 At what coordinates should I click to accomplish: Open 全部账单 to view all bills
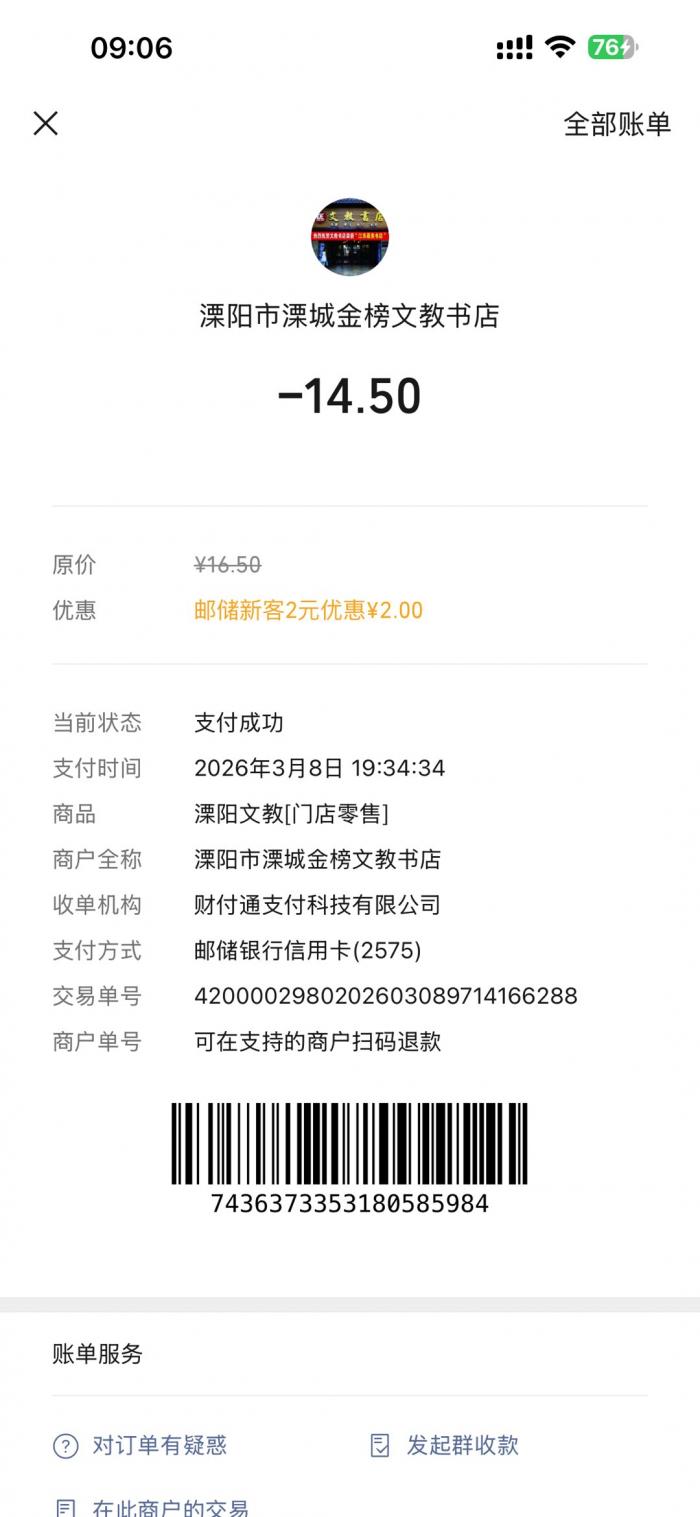click(616, 124)
